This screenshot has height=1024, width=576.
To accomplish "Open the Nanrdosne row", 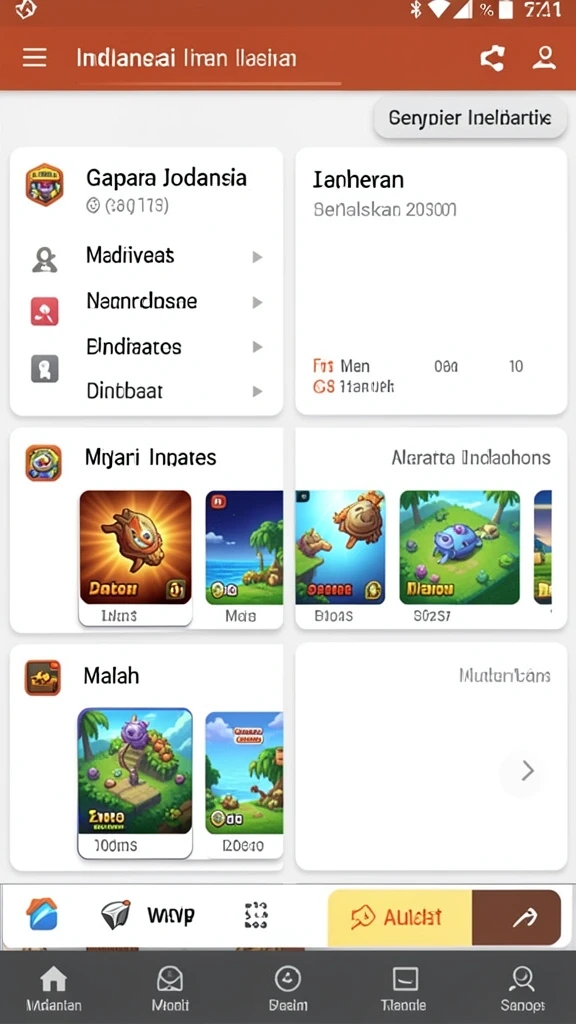I will [x=147, y=302].
